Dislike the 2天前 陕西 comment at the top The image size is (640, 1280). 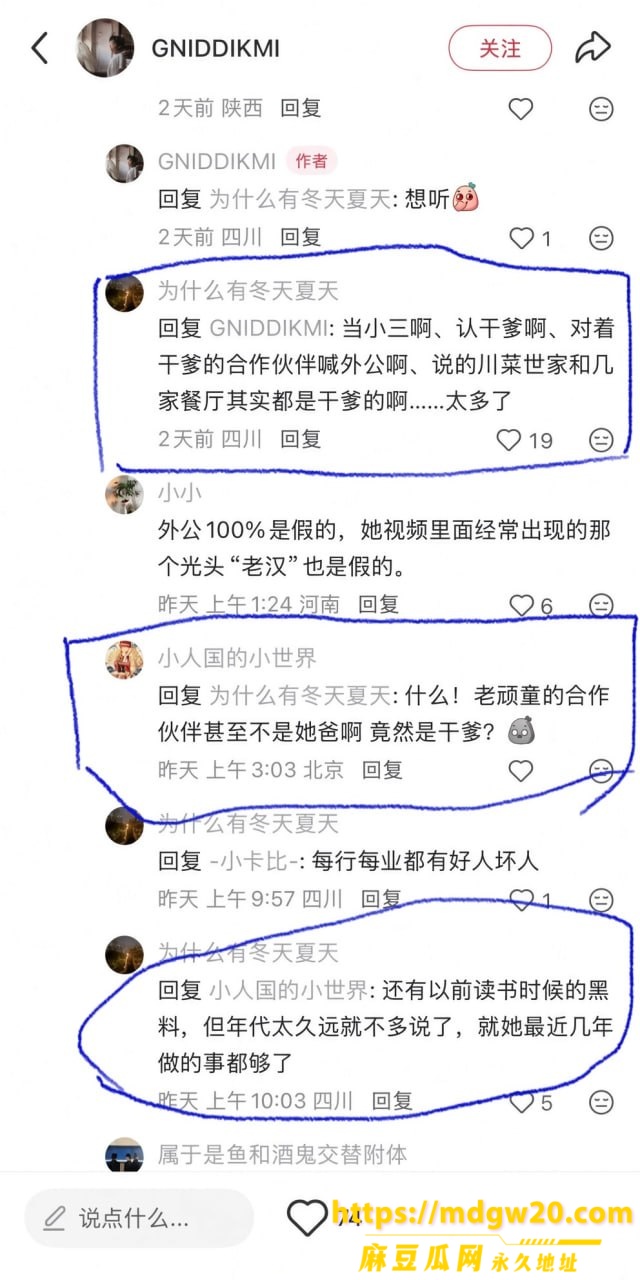601,109
